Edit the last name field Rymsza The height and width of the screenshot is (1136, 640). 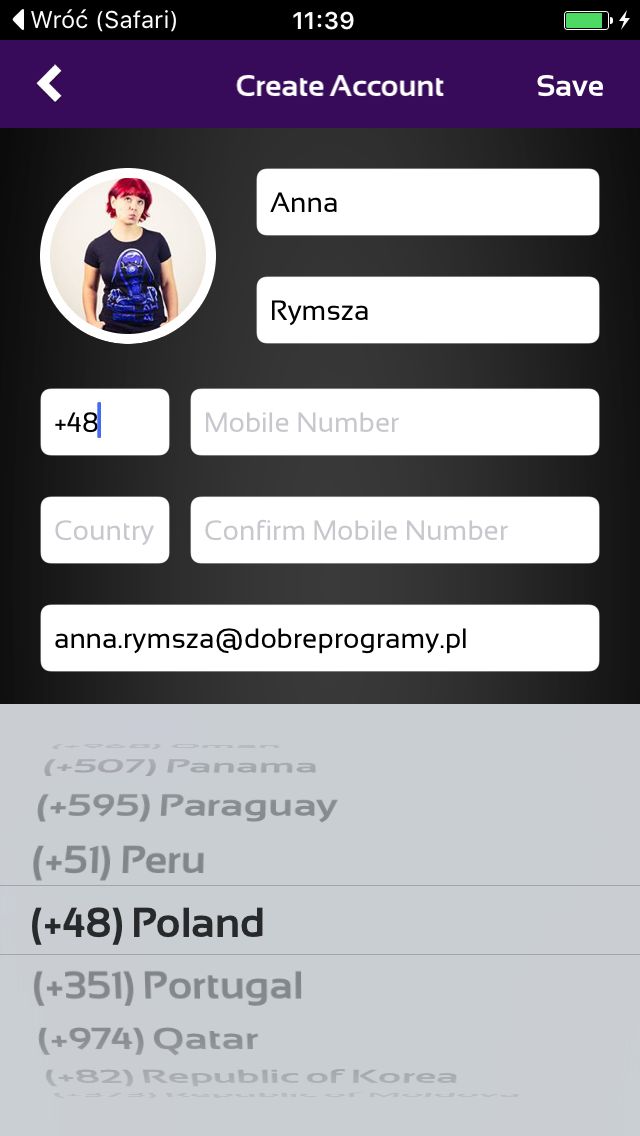click(x=427, y=310)
